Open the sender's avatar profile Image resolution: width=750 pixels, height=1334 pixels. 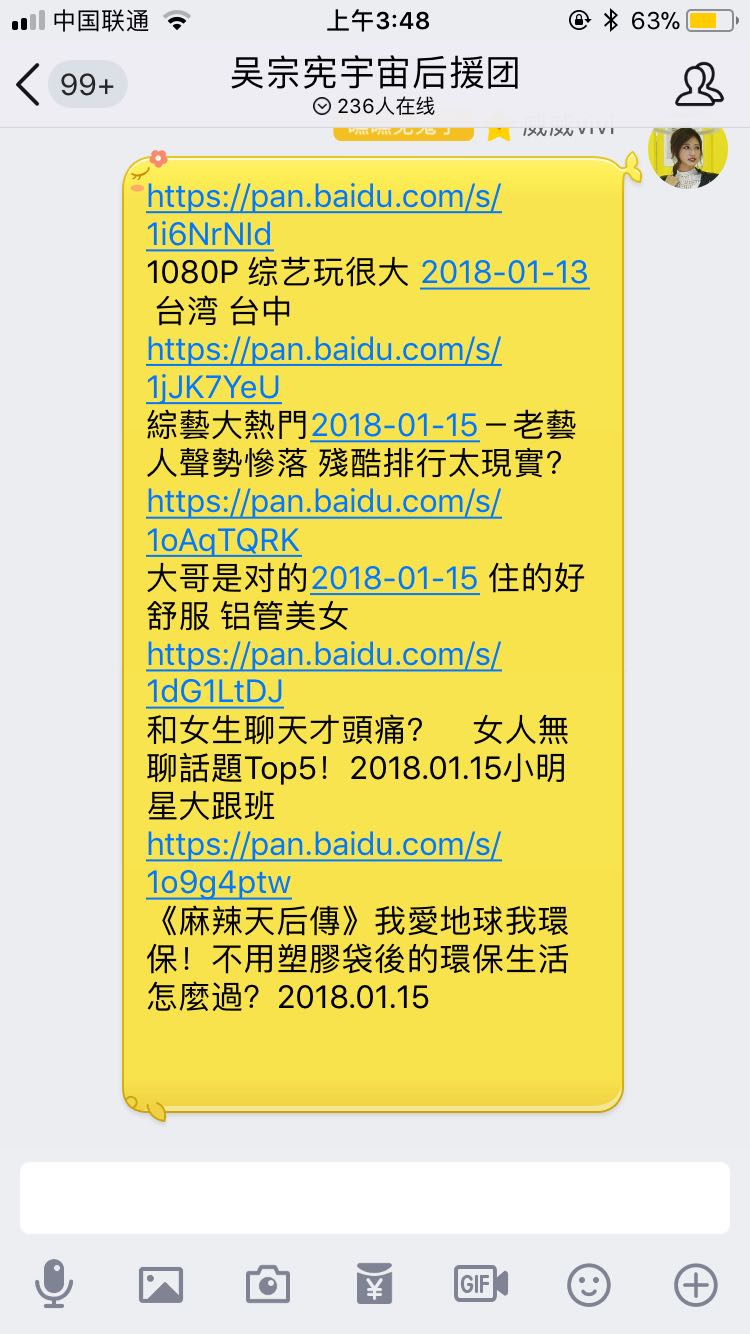(686, 156)
